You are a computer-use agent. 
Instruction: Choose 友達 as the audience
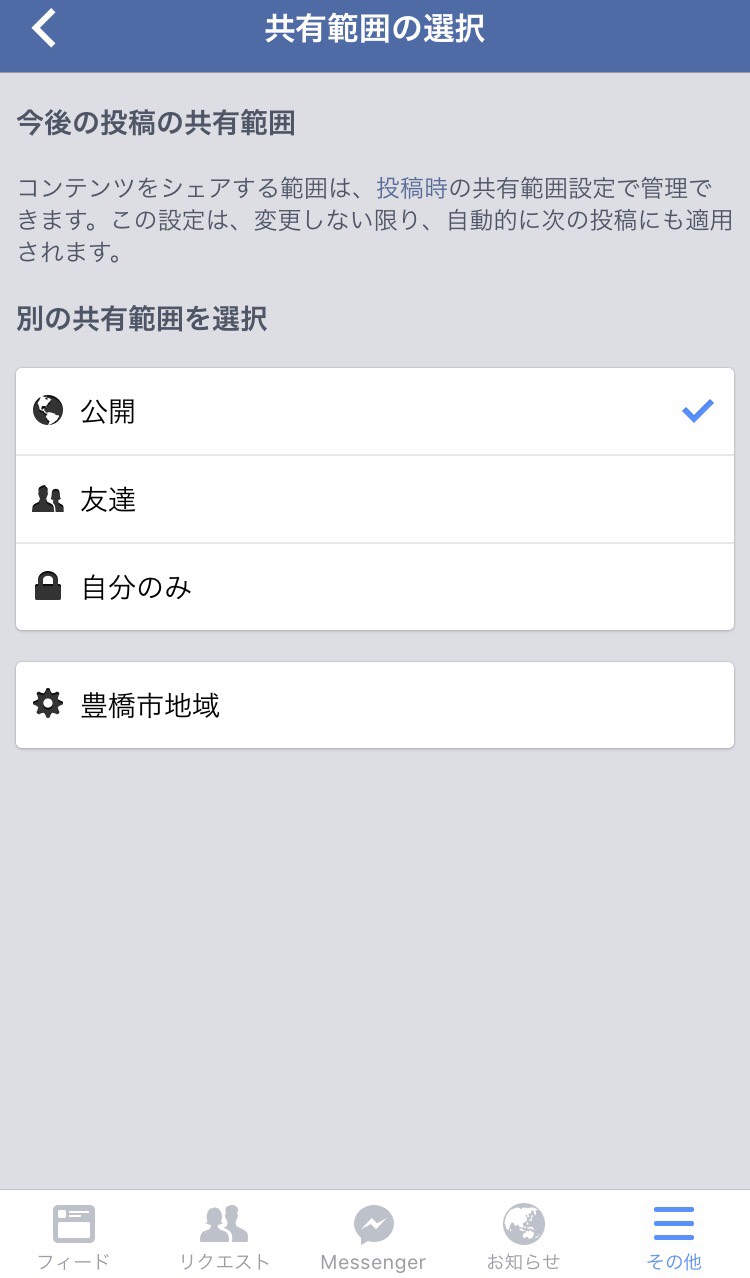[375, 499]
